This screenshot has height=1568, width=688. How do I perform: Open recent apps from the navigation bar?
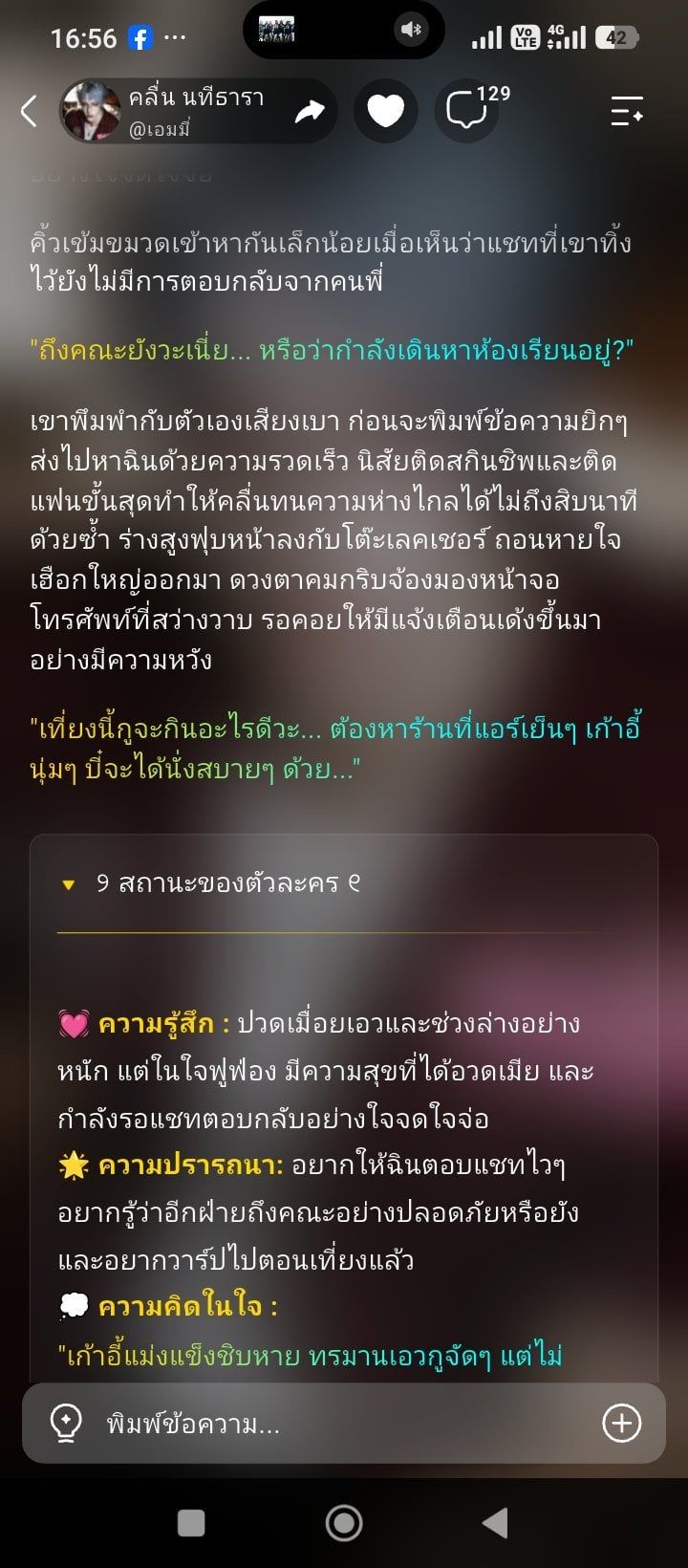click(191, 1523)
